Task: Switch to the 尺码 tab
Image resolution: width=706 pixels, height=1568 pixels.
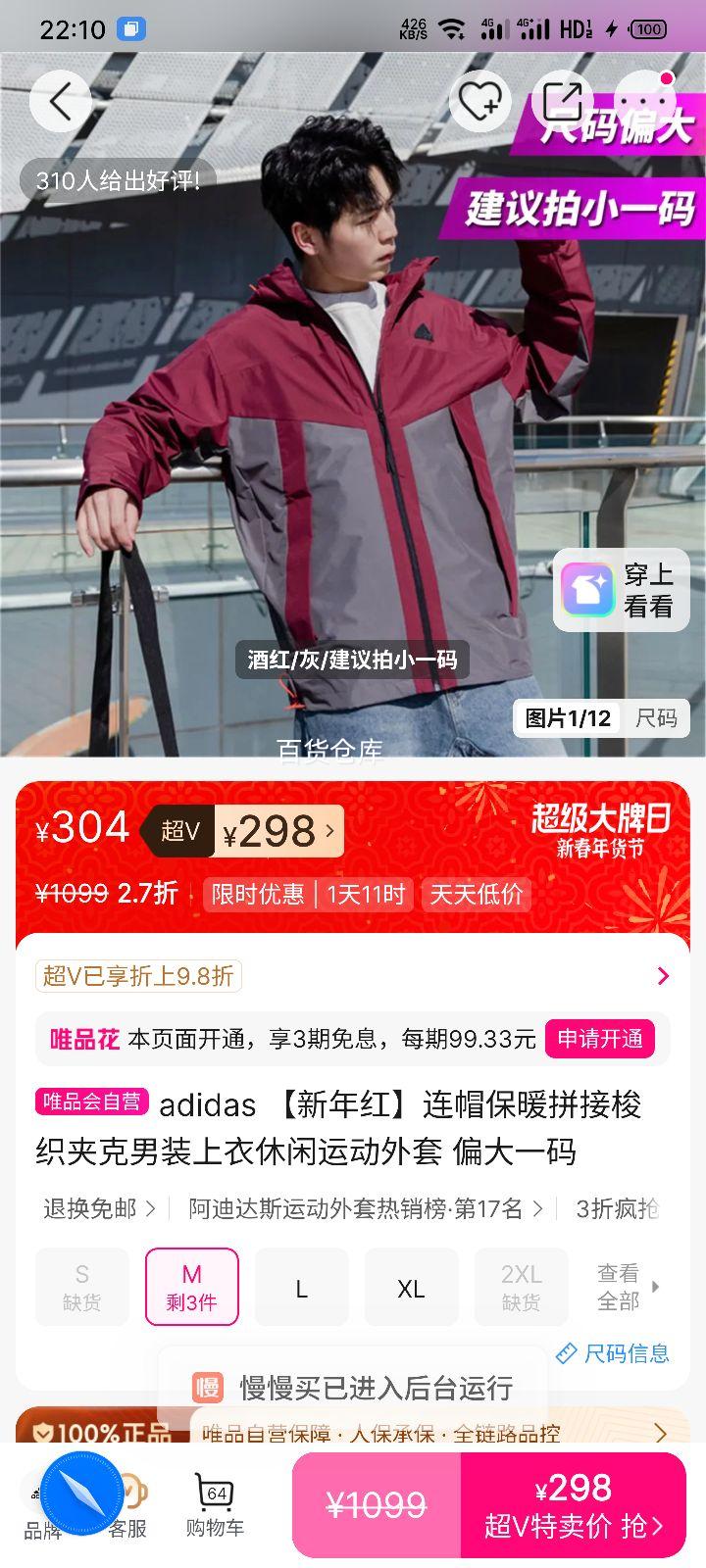Action: coord(659,717)
